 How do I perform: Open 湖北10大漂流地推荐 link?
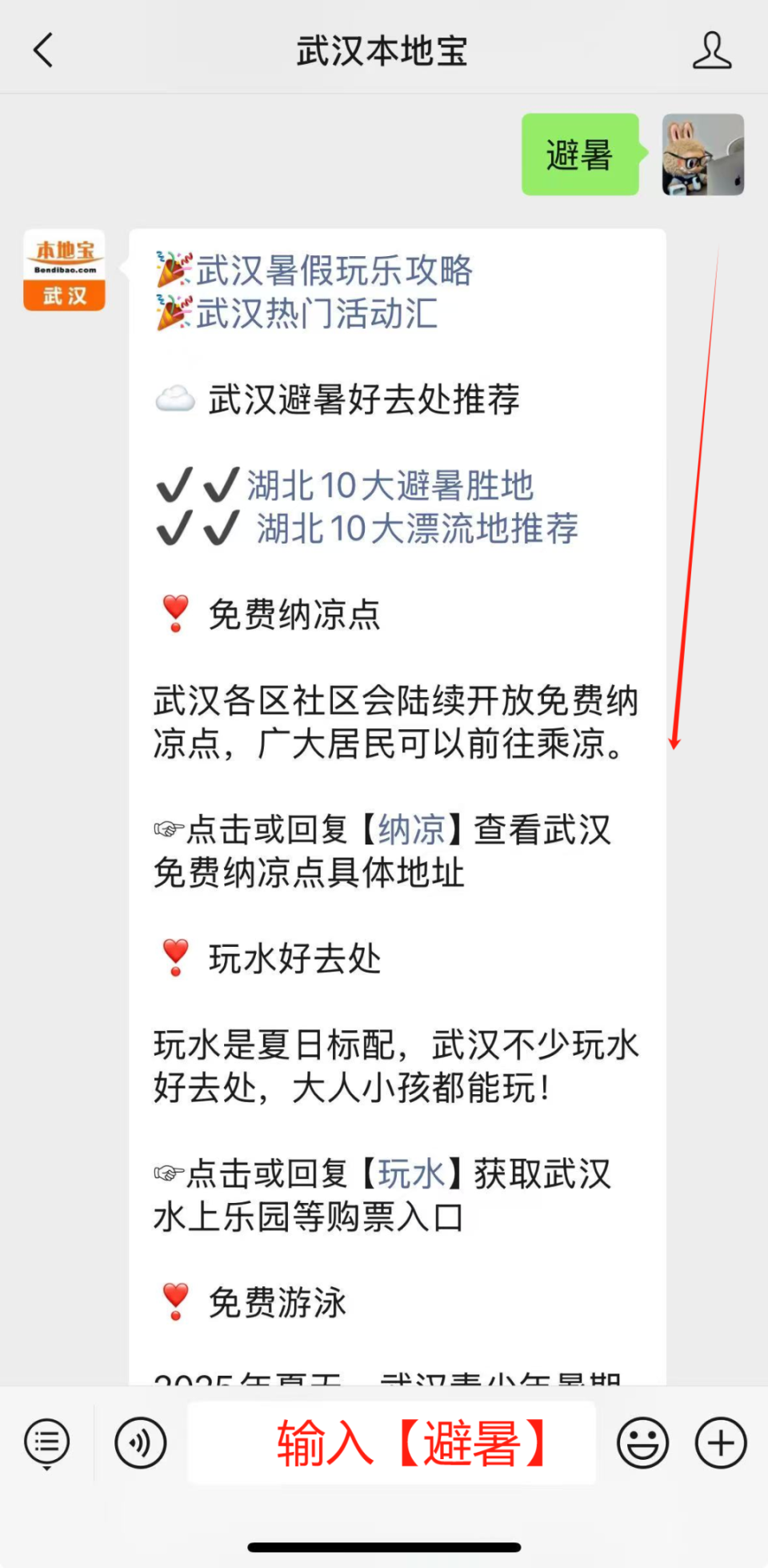tap(418, 528)
